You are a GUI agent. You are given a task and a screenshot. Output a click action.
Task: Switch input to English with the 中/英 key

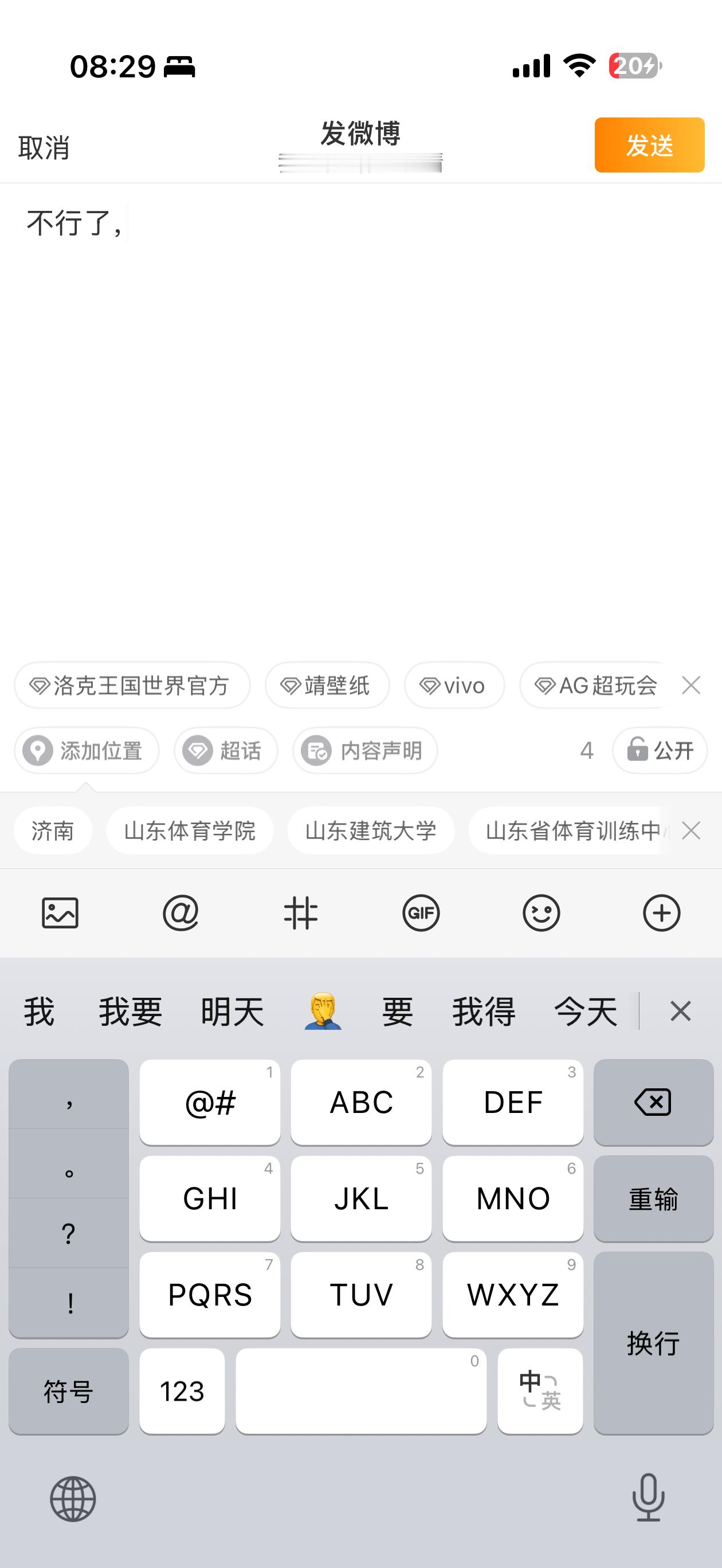[x=539, y=1391]
